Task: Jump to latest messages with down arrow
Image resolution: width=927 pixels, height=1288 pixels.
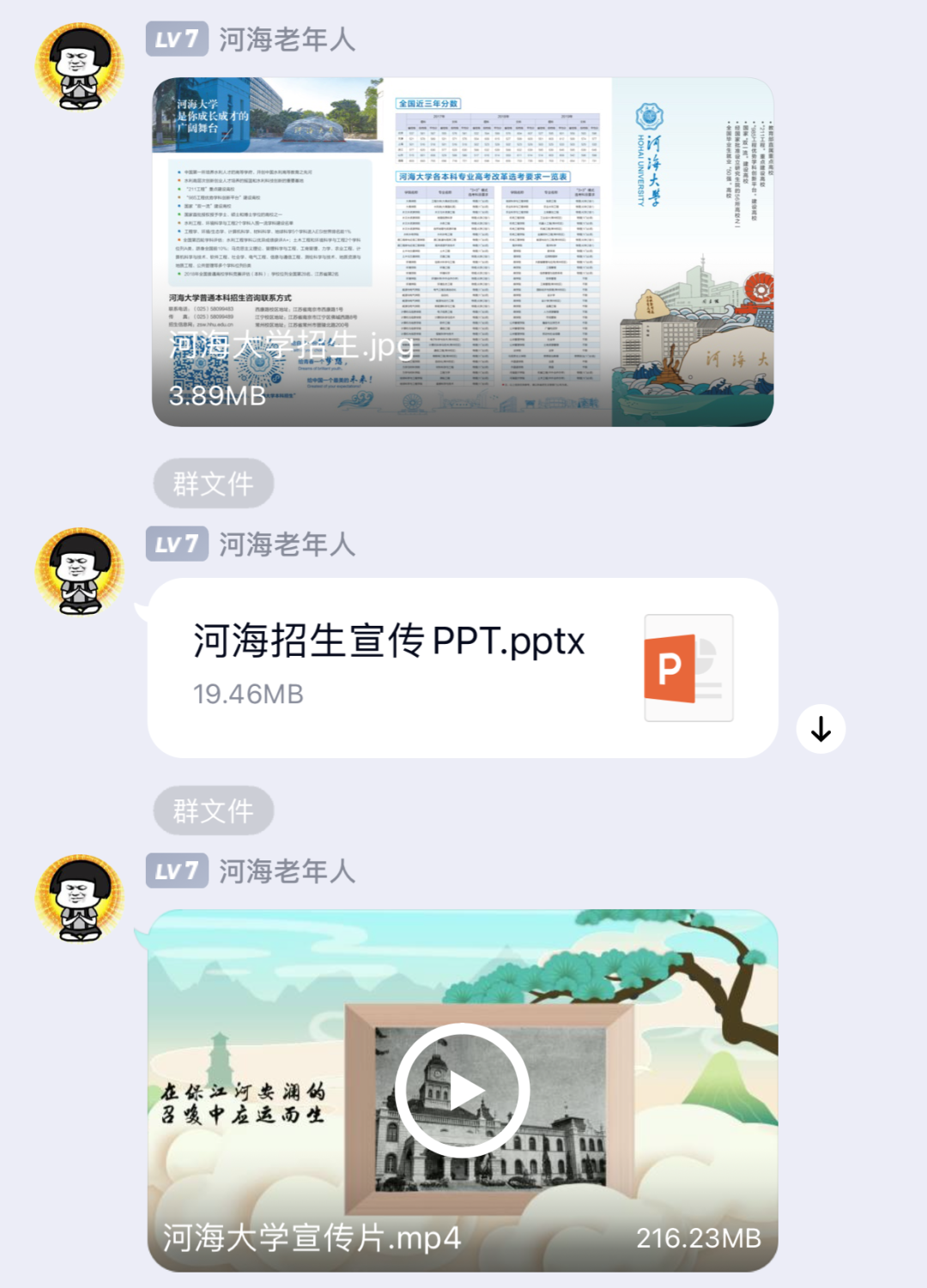Action: (821, 729)
